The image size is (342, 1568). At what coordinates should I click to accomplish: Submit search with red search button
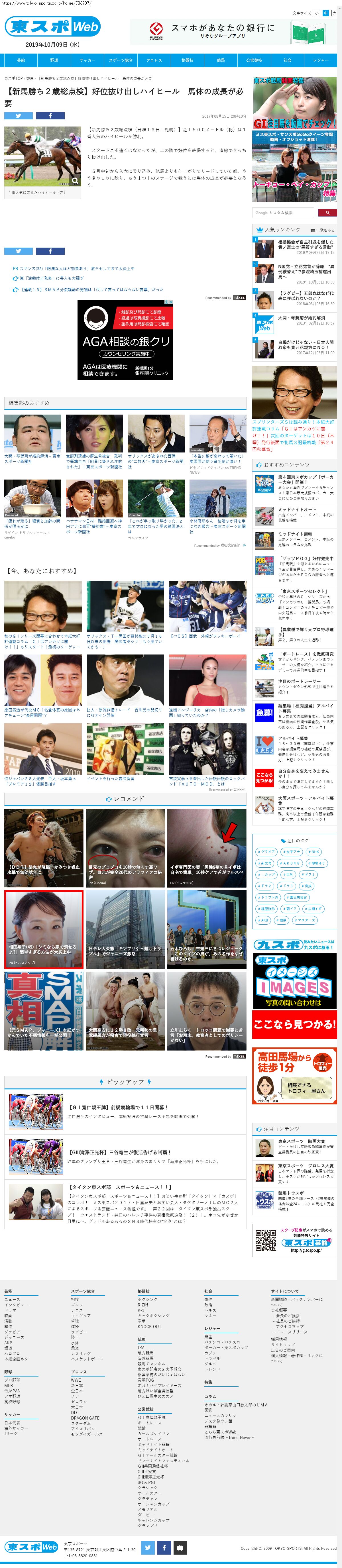[x=327, y=213]
